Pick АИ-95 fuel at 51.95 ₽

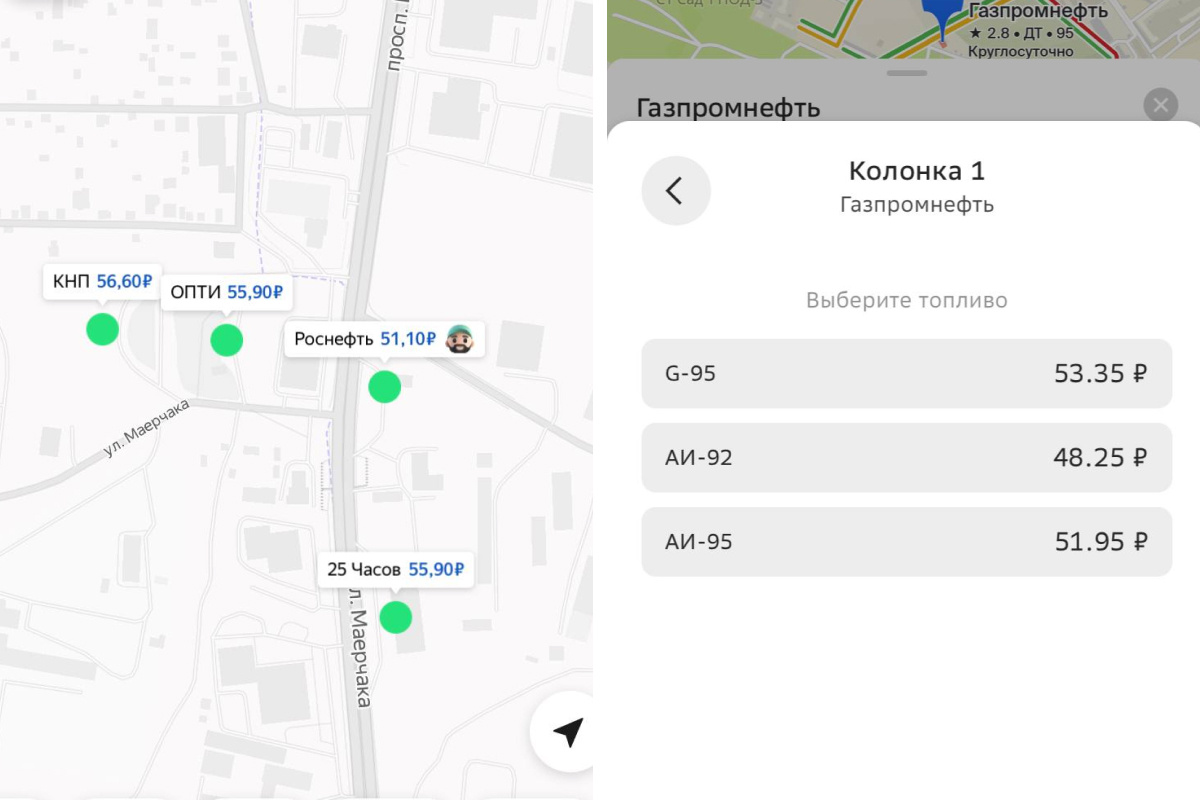pos(906,542)
